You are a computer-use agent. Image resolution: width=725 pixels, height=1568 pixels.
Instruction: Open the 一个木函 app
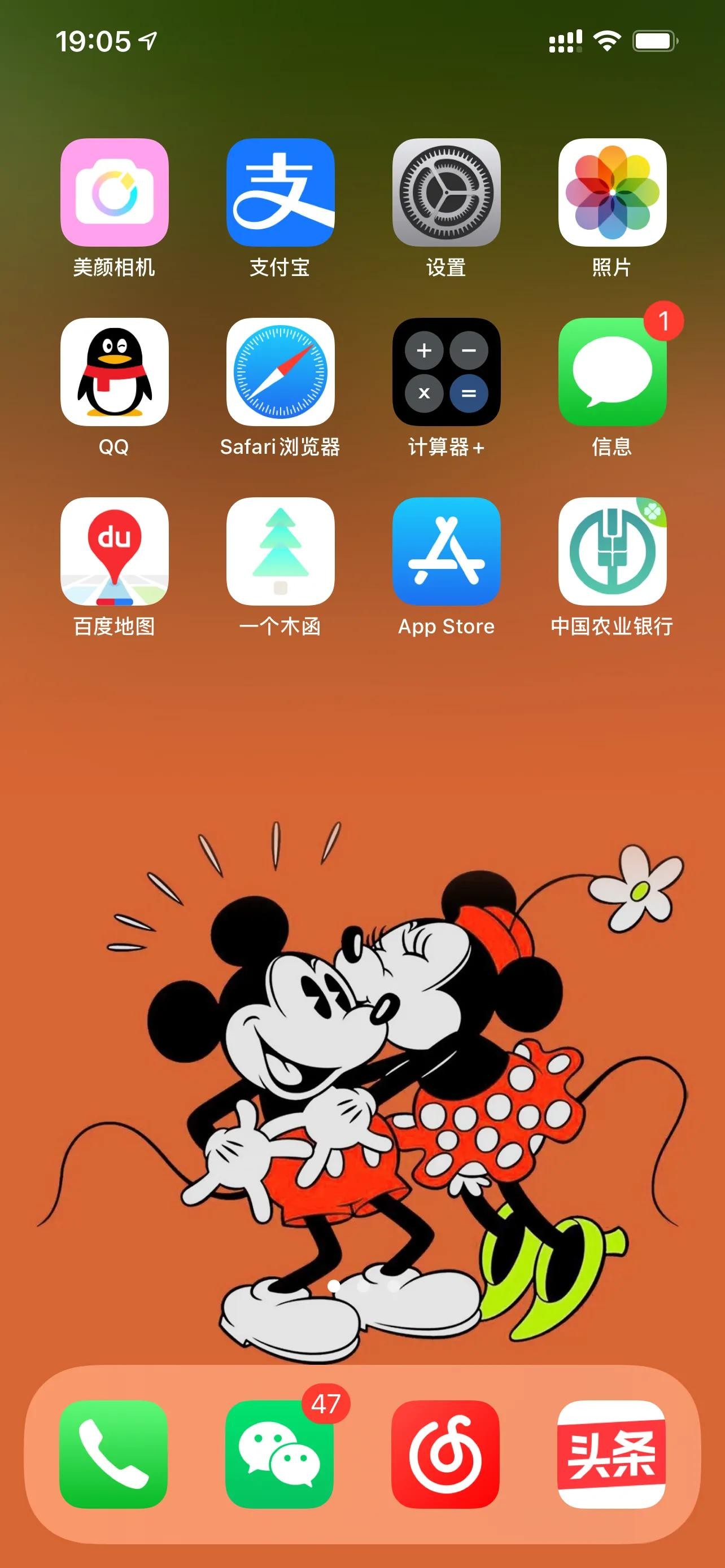280,551
